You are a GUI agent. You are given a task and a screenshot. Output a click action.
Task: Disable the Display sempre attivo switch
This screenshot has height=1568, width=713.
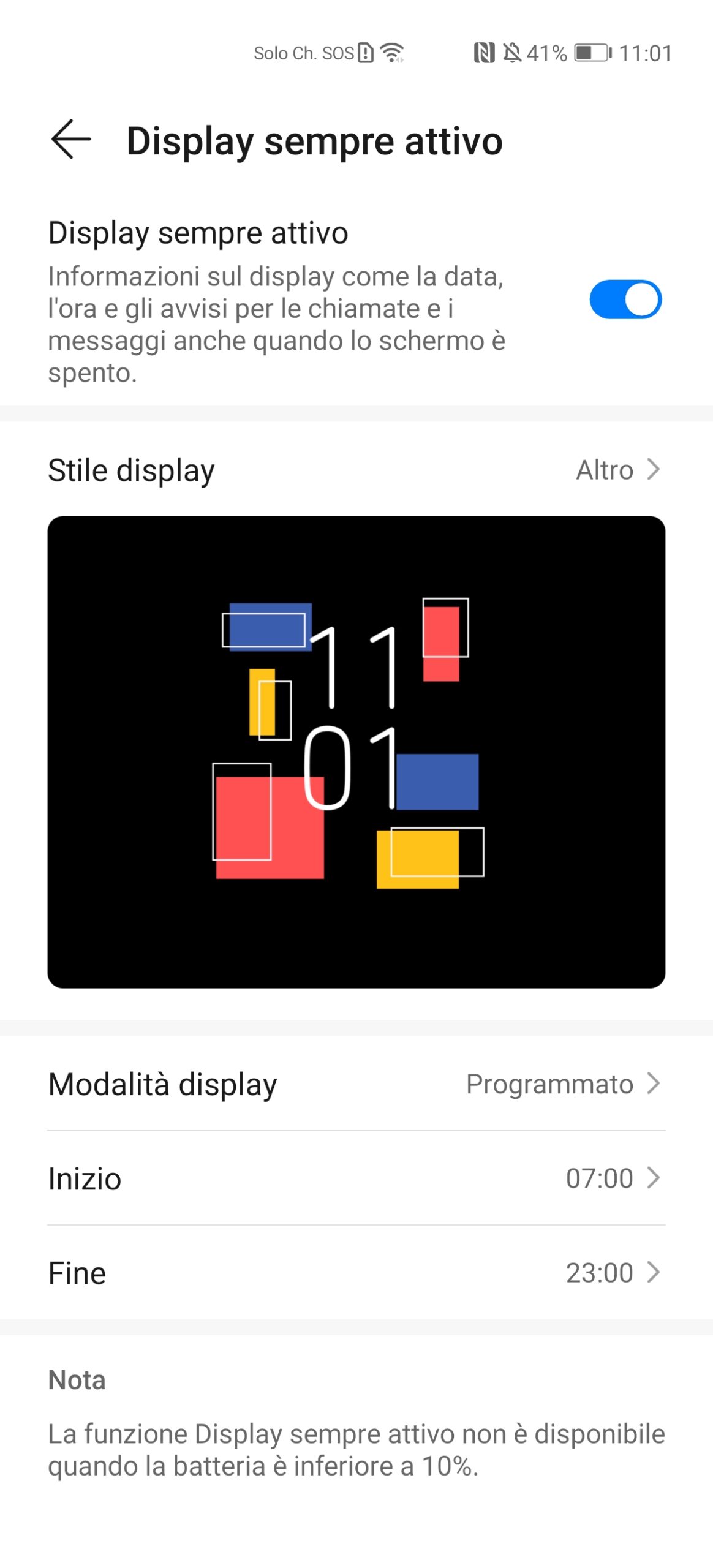(x=625, y=300)
